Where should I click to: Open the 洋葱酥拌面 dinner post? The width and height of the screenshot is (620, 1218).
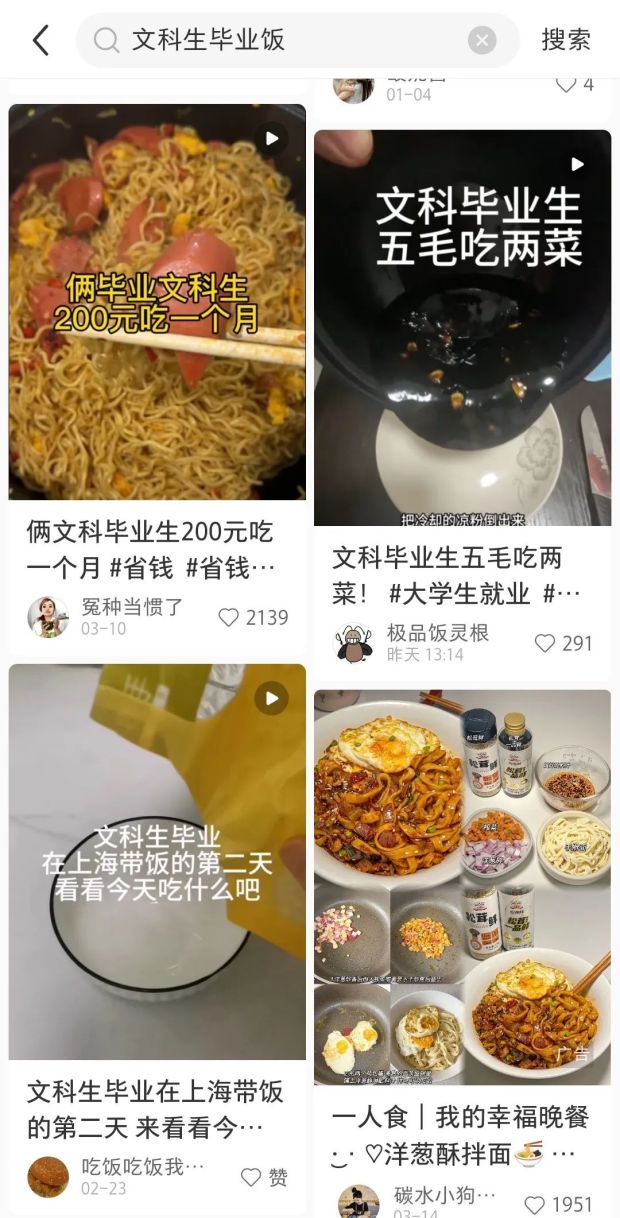[x=462, y=887]
